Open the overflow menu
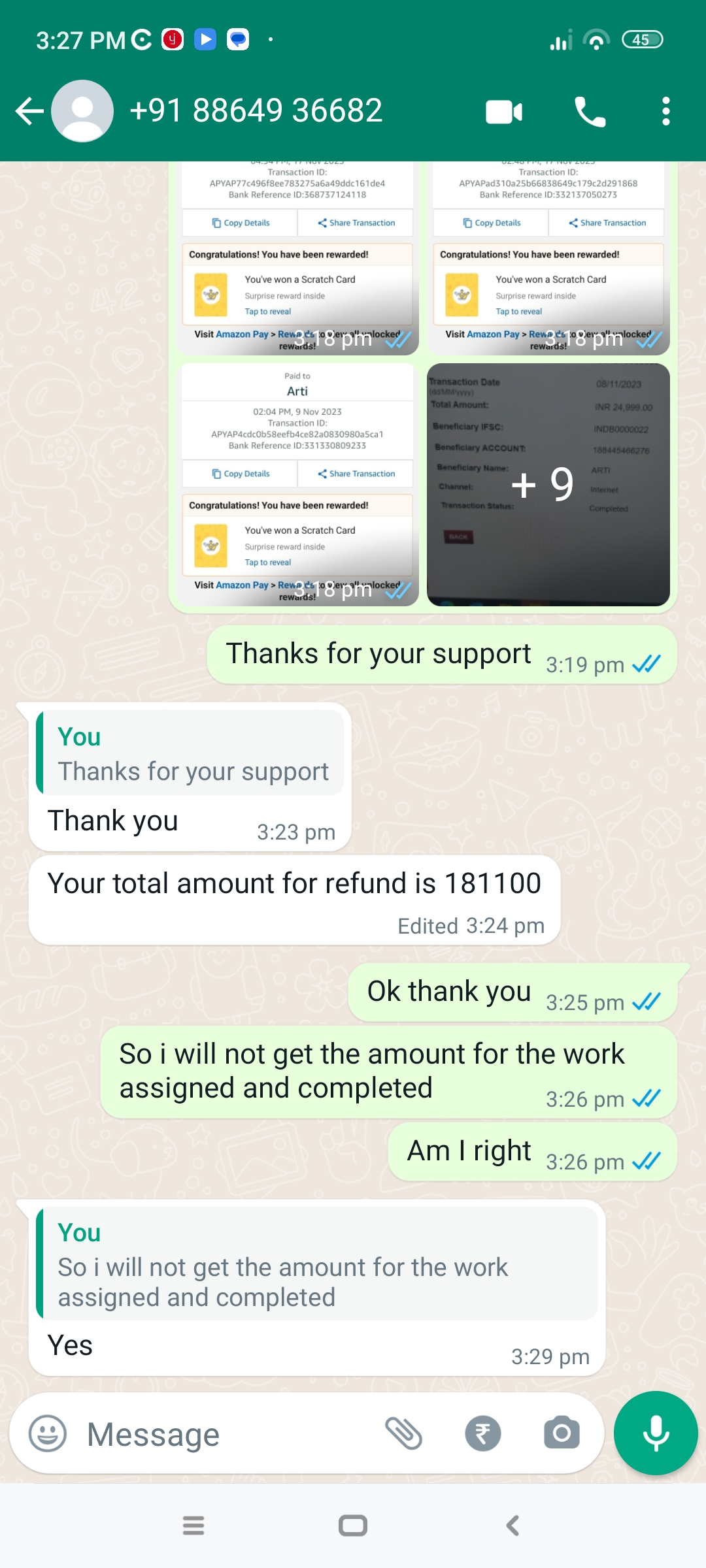The image size is (706, 1568). point(665,112)
